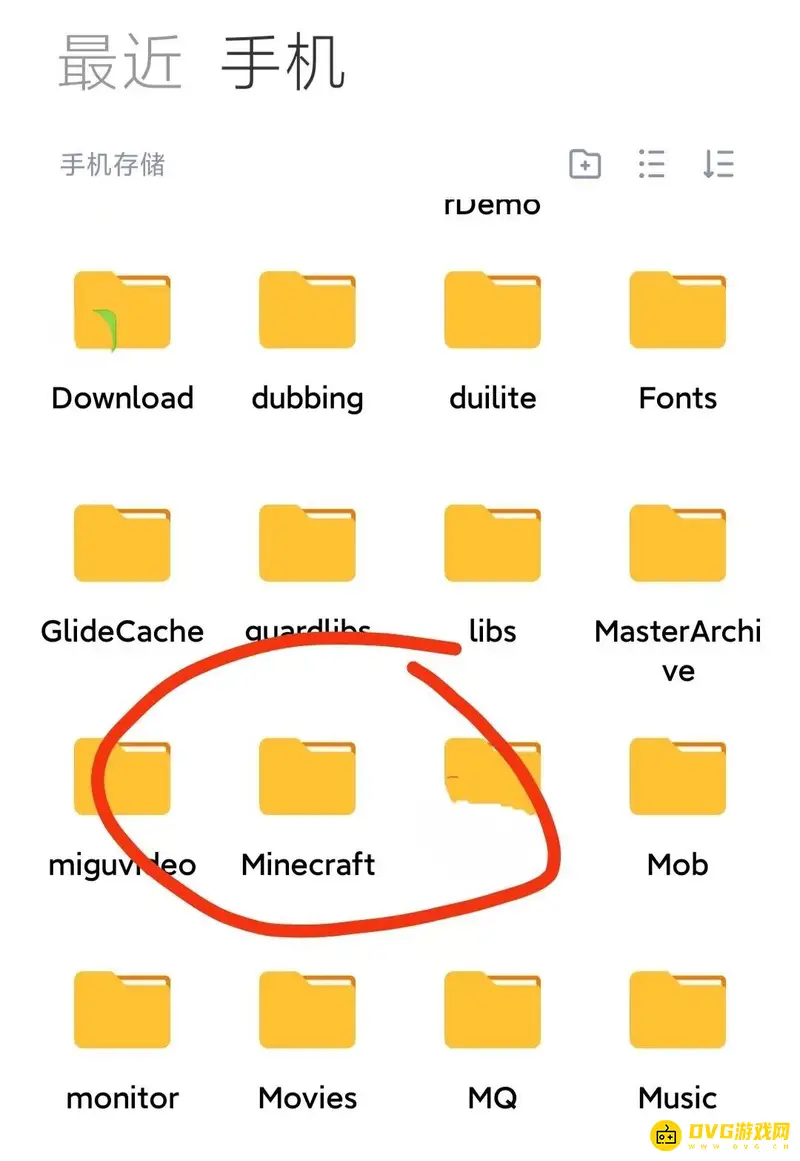Open the dubbing folder

pos(307,311)
